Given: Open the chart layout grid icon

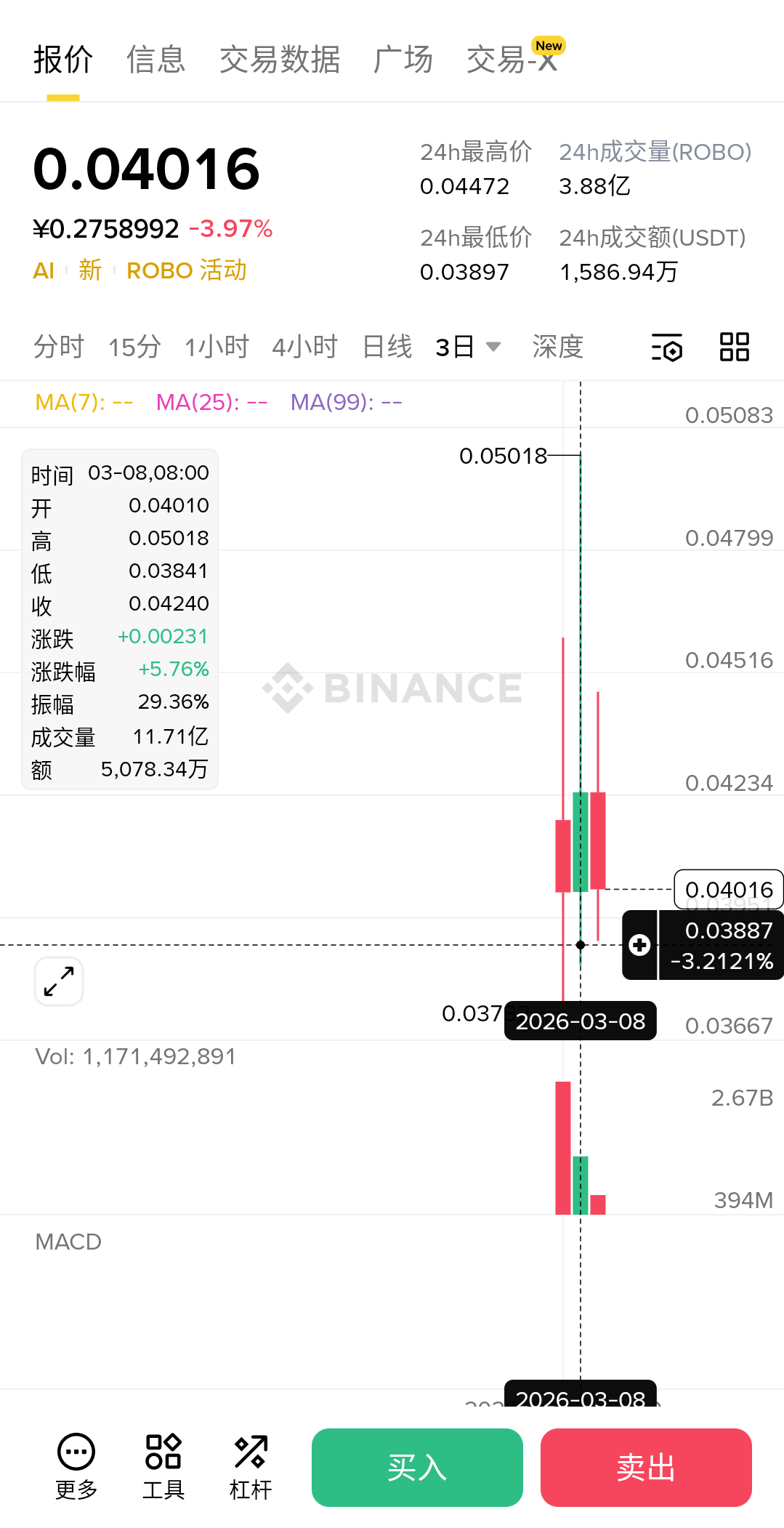Looking at the screenshot, I should point(734,347).
